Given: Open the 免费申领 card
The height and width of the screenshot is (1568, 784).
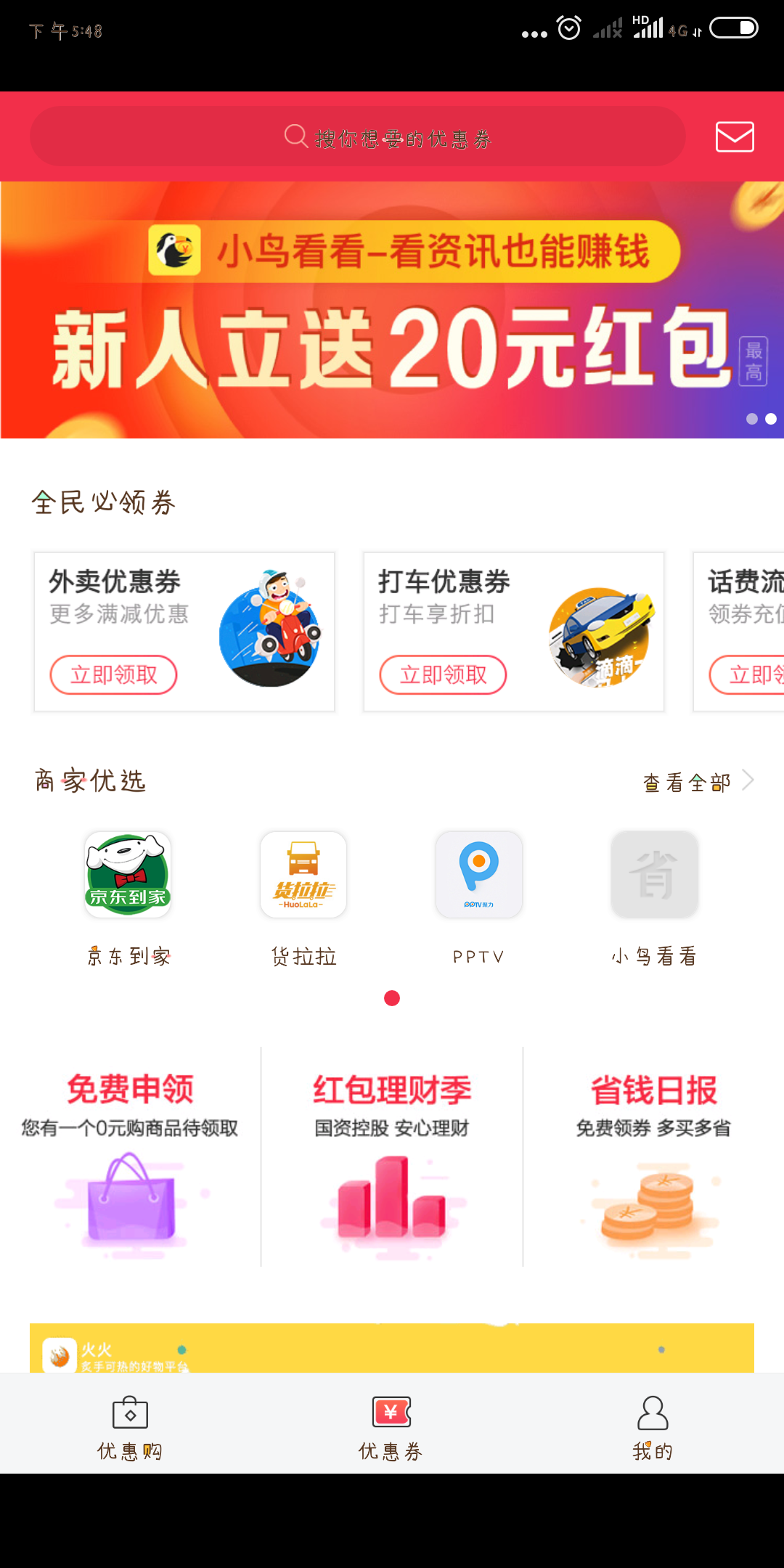Looking at the screenshot, I should [x=130, y=1156].
